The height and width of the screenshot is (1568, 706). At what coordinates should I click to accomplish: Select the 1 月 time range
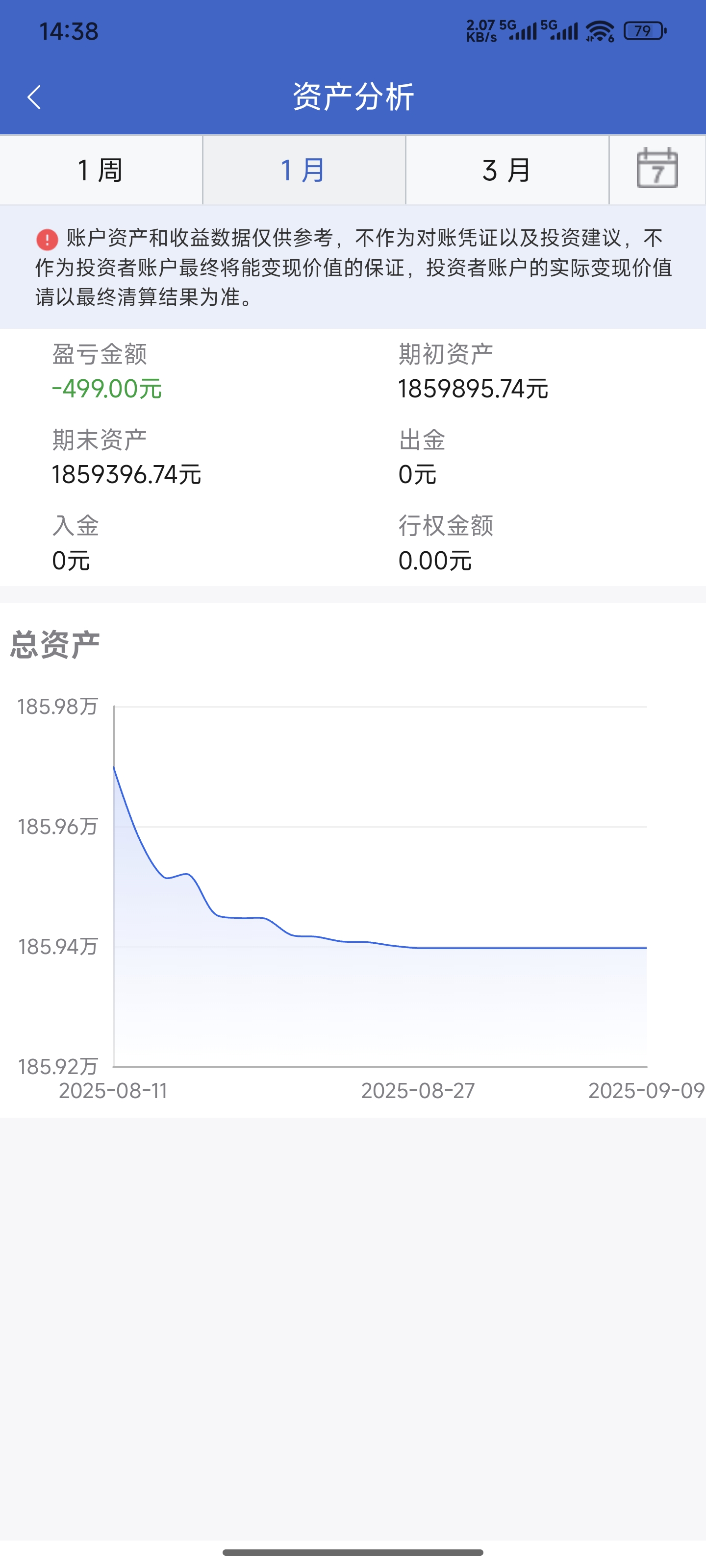[303, 171]
